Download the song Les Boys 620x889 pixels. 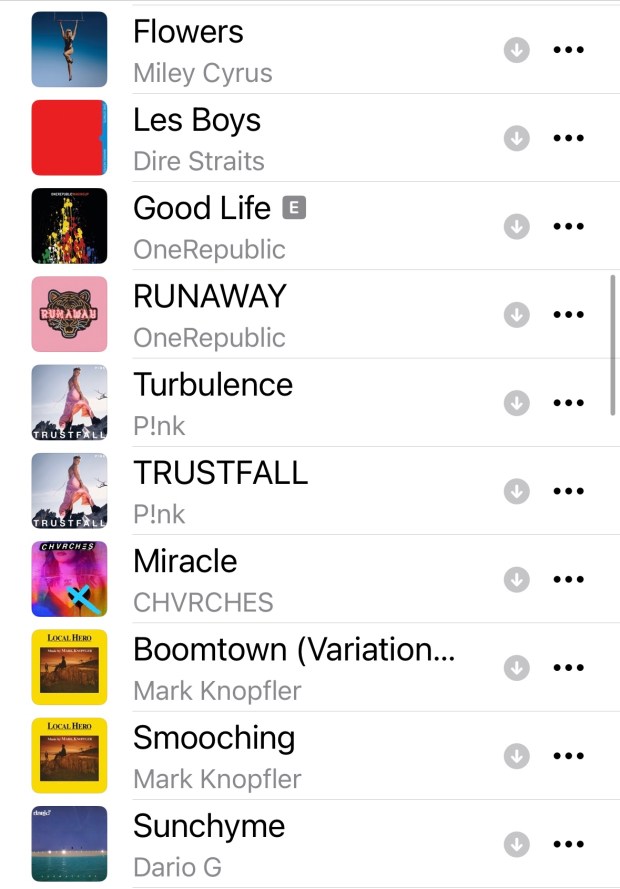pos(516,138)
